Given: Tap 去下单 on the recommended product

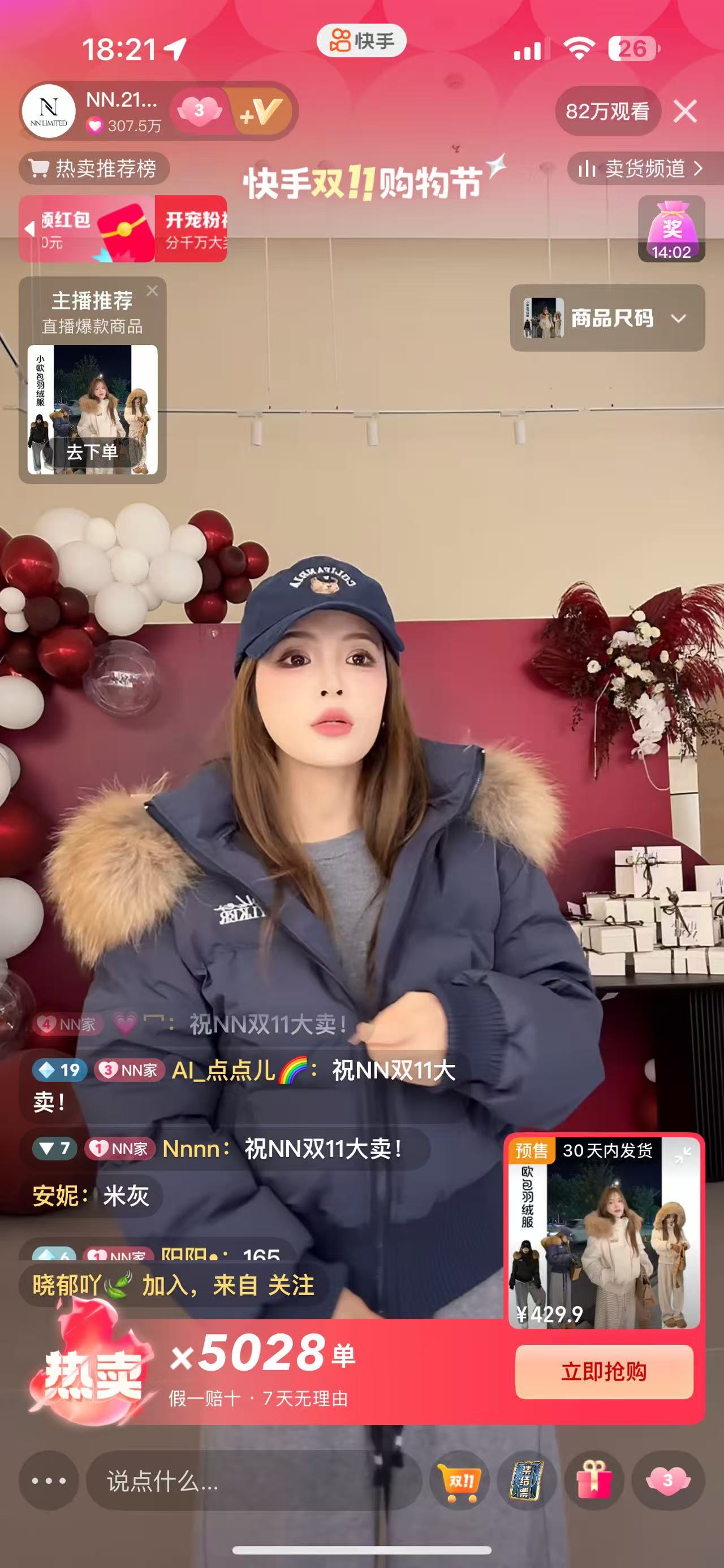Looking at the screenshot, I should point(92,452).
